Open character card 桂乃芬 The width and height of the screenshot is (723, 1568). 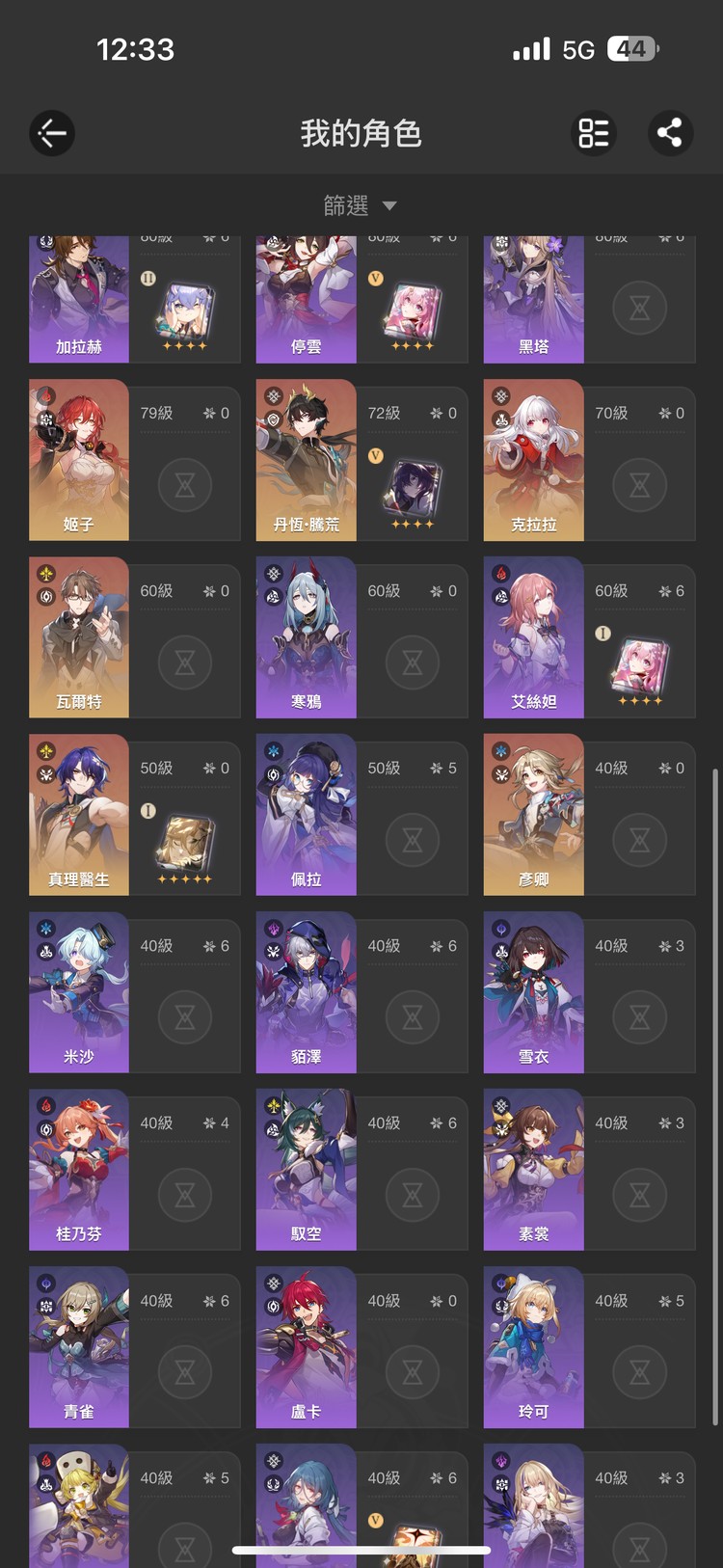pos(135,1170)
